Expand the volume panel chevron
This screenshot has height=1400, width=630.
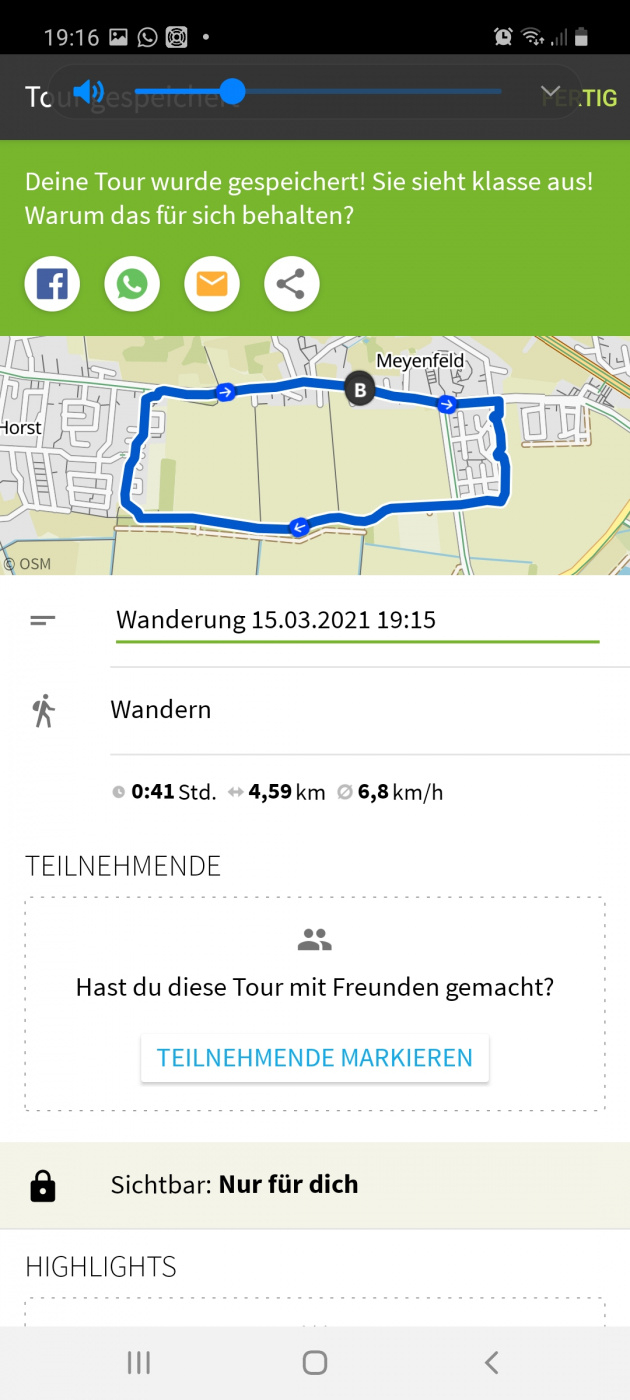click(550, 92)
